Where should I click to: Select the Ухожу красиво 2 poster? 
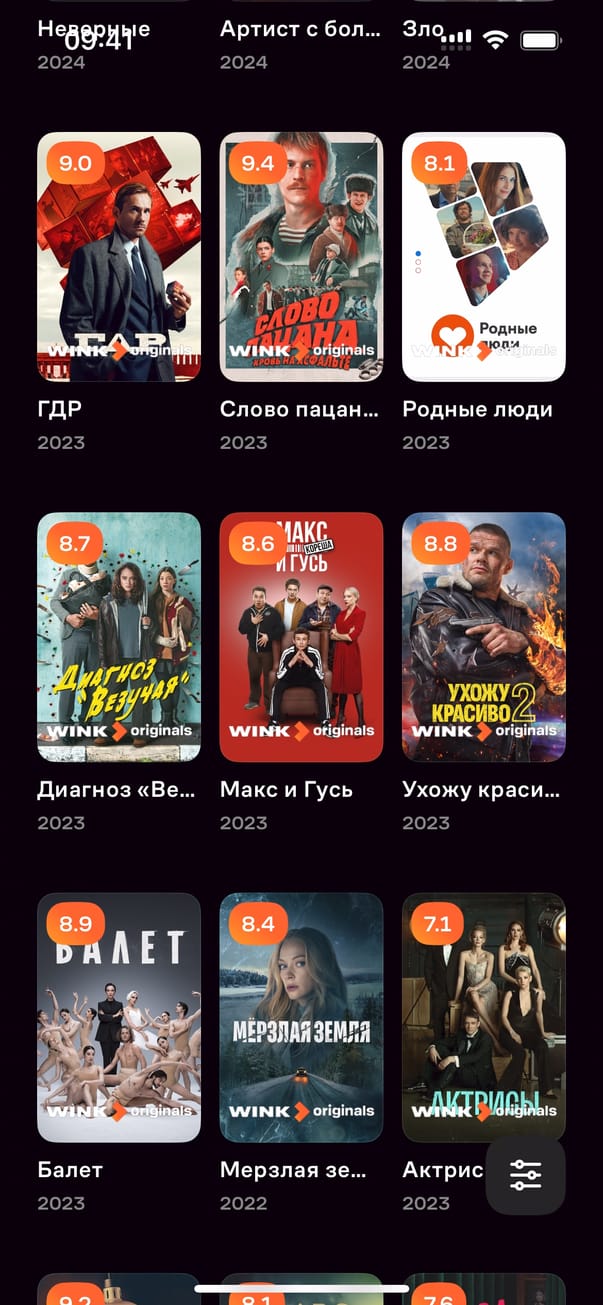[484, 637]
